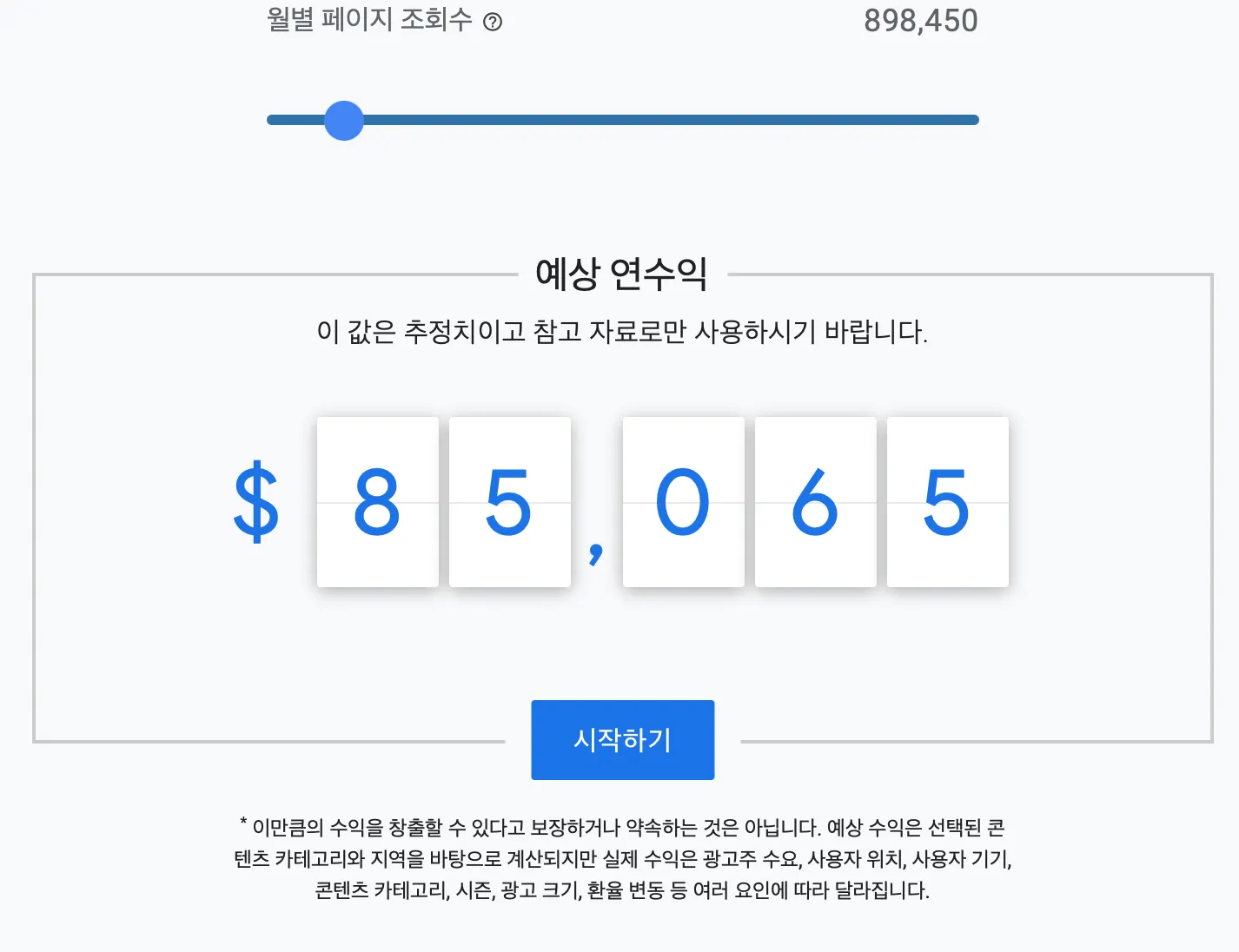Tap the 시작하기 button
1239x952 pixels.
[x=622, y=740]
